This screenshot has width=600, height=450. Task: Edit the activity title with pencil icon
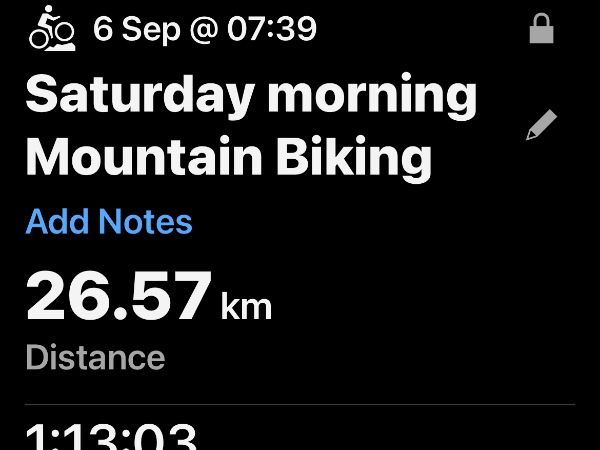(x=541, y=126)
